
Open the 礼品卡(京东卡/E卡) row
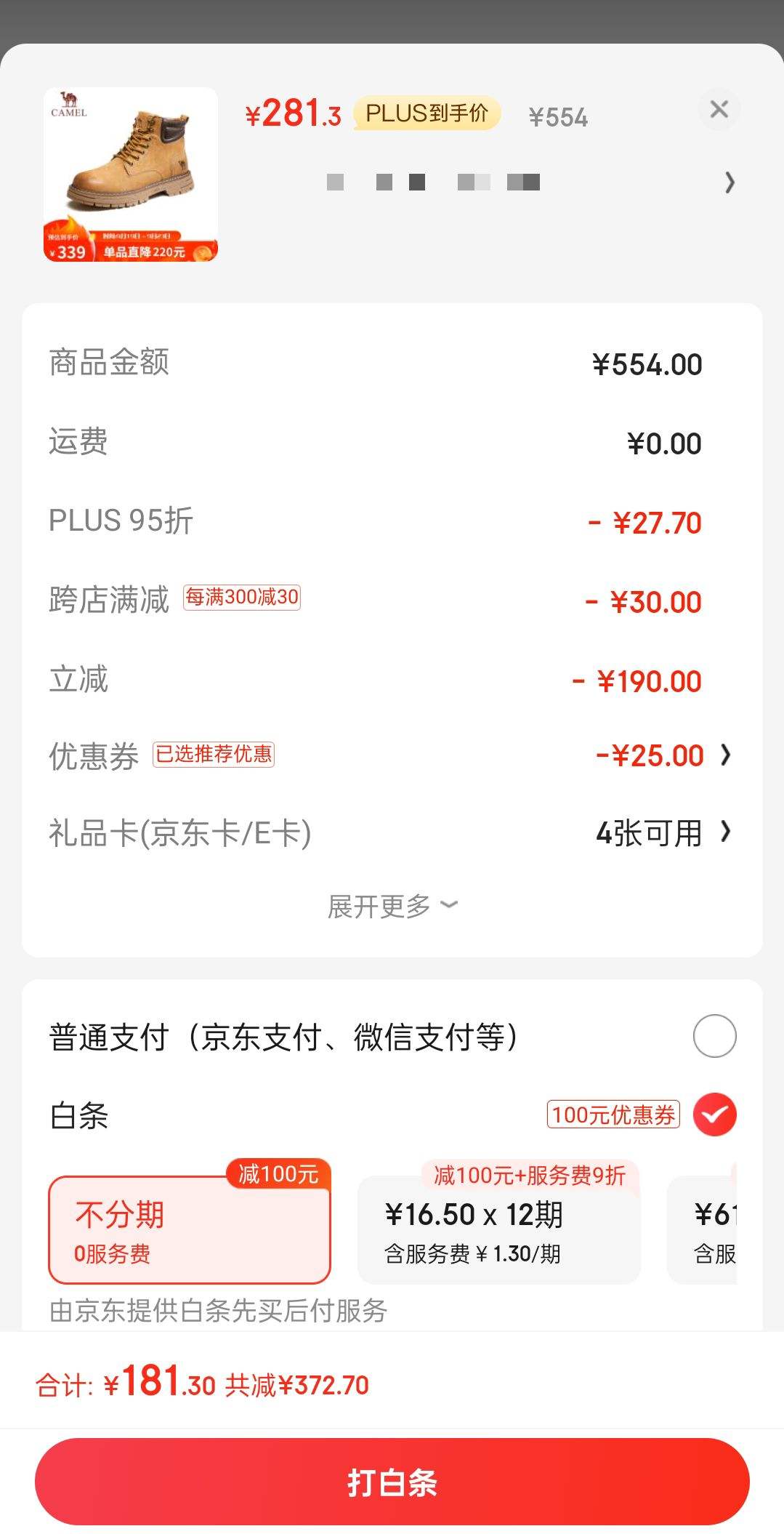pyautogui.click(x=391, y=833)
